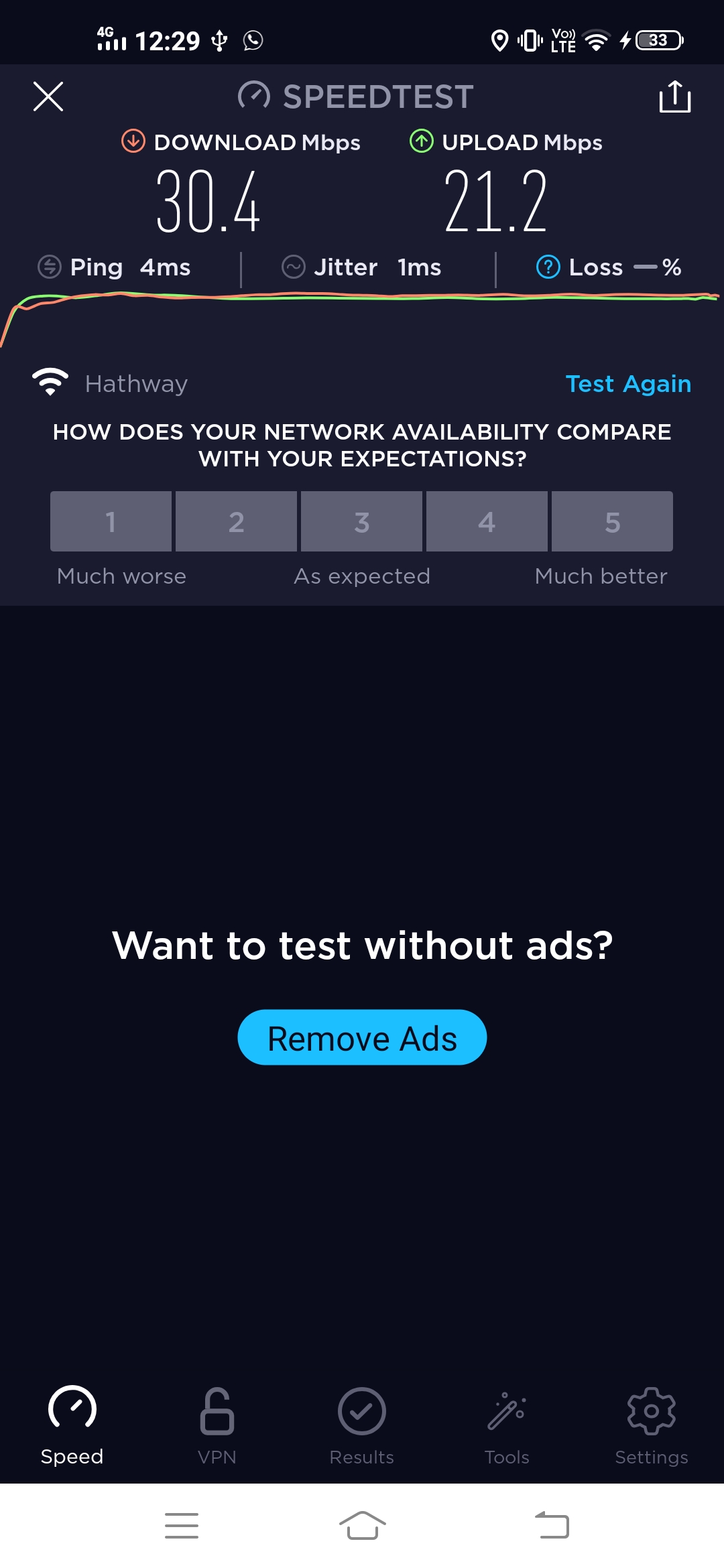Screen dimensions: 724x1568
Task: Open the Loss help icon
Action: click(x=548, y=267)
